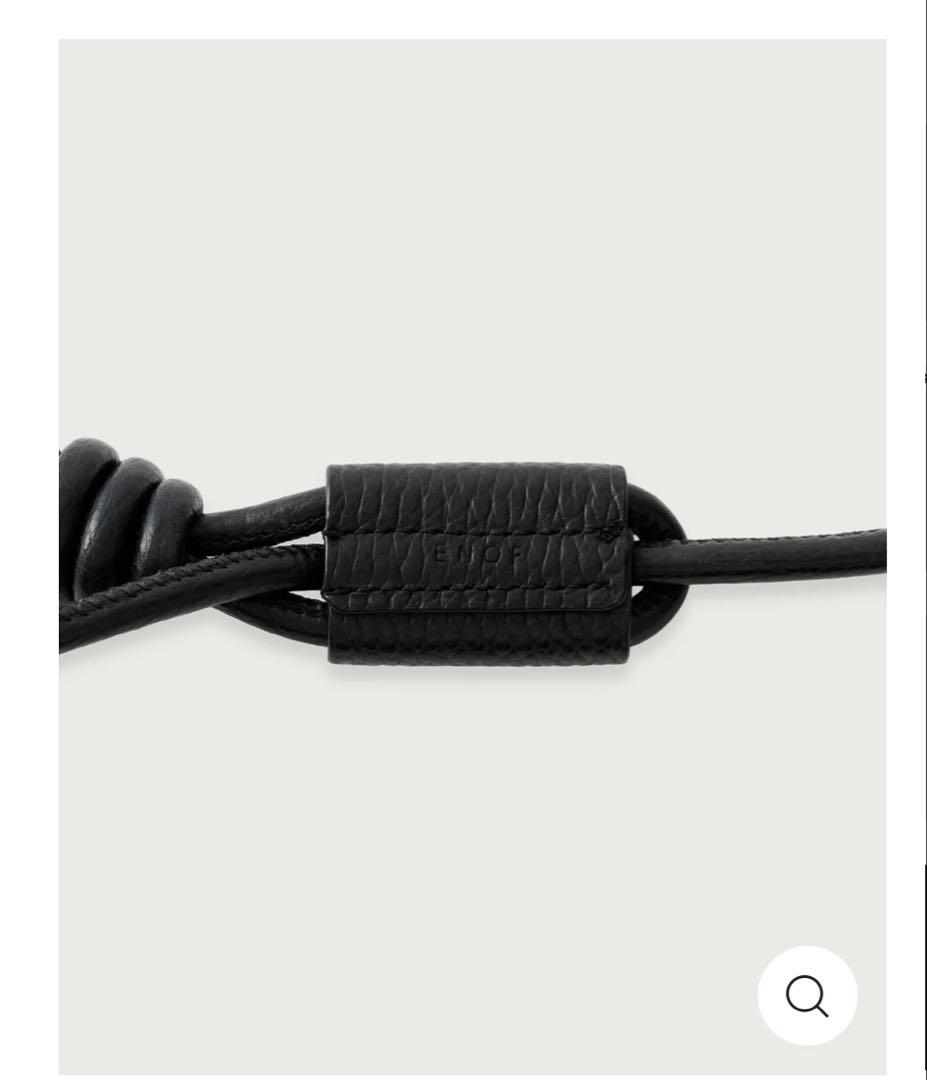Click the magnifier inside the white circle

[x=806, y=995]
